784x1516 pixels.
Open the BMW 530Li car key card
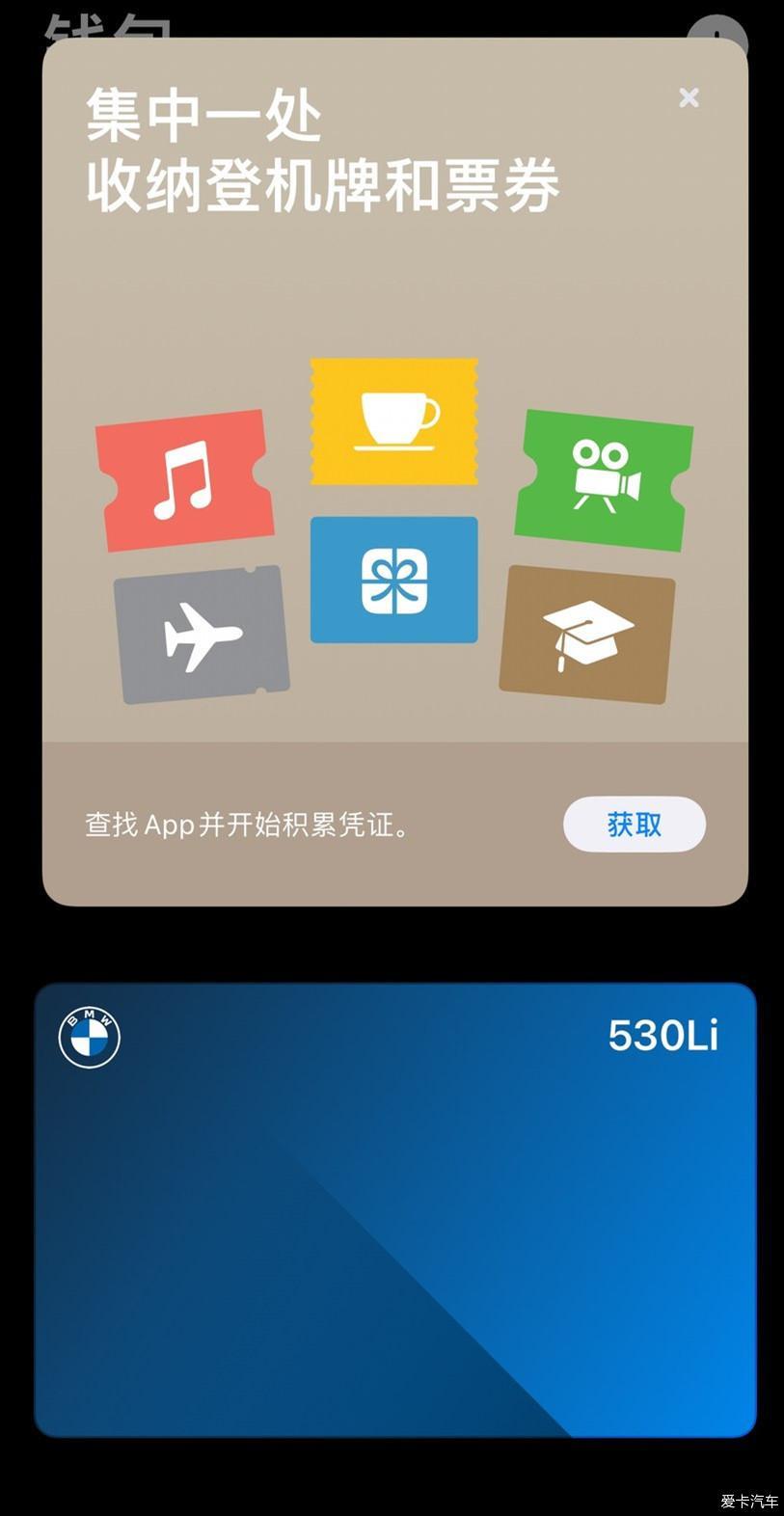(x=395, y=1209)
